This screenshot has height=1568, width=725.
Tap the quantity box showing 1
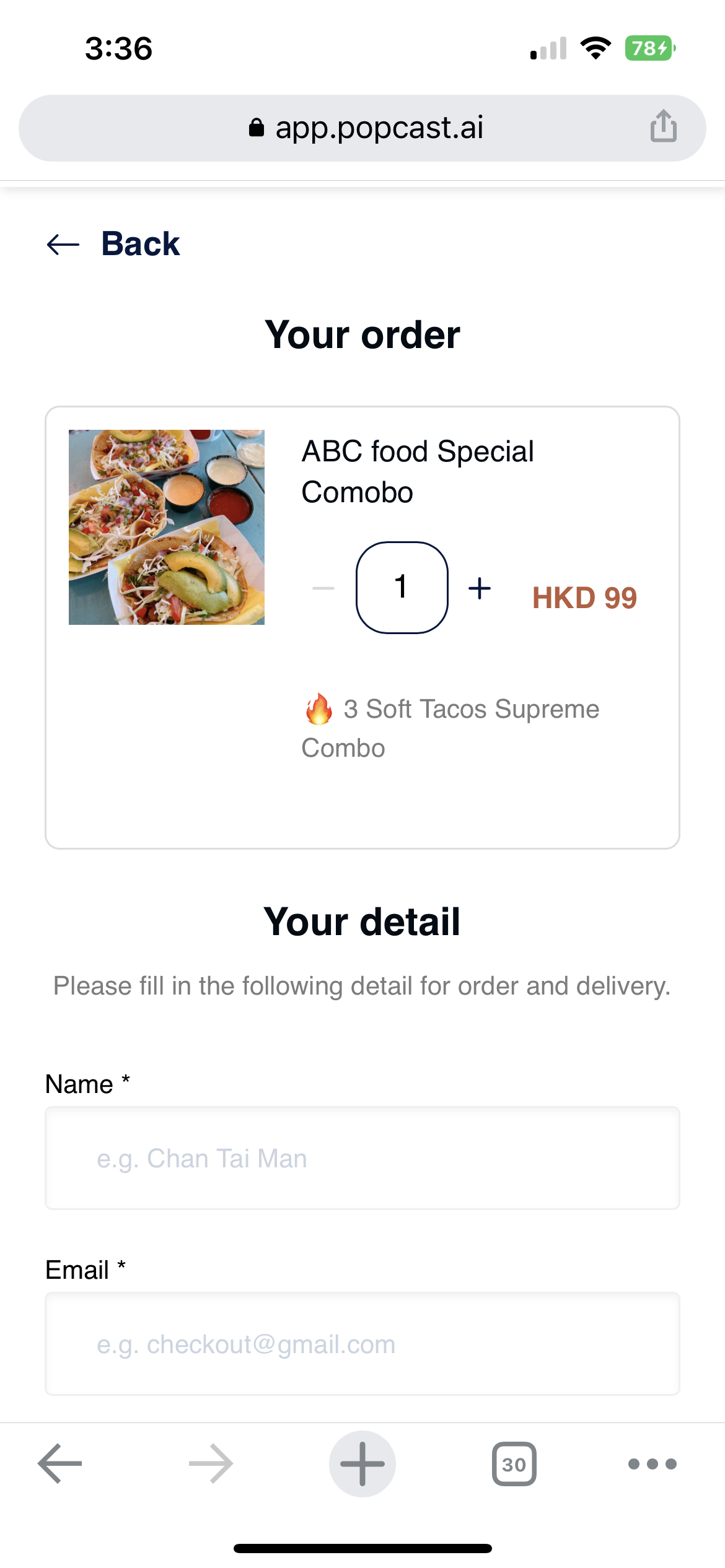(402, 588)
